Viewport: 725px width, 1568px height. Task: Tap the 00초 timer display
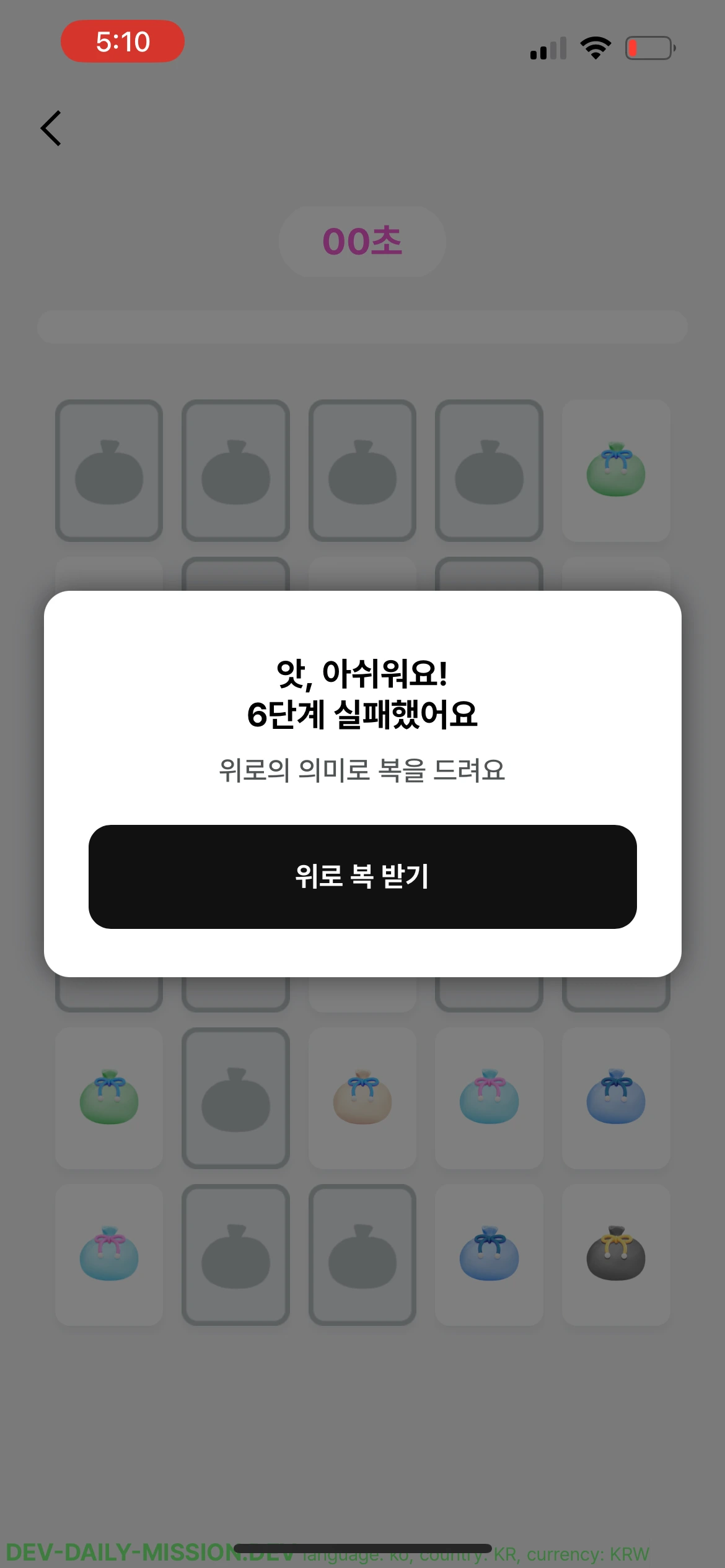pyautogui.click(x=362, y=242)
